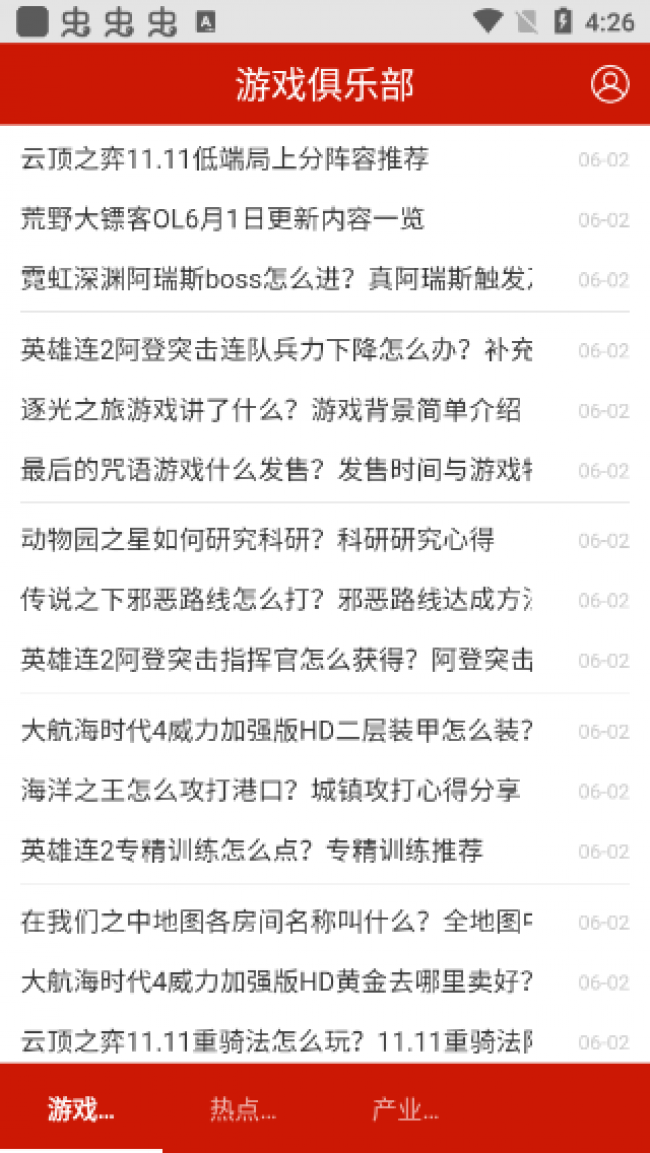650x1153 pixels.
Task: Open 最后的咒语游戏什么发售 article
Action: (276, 470)
